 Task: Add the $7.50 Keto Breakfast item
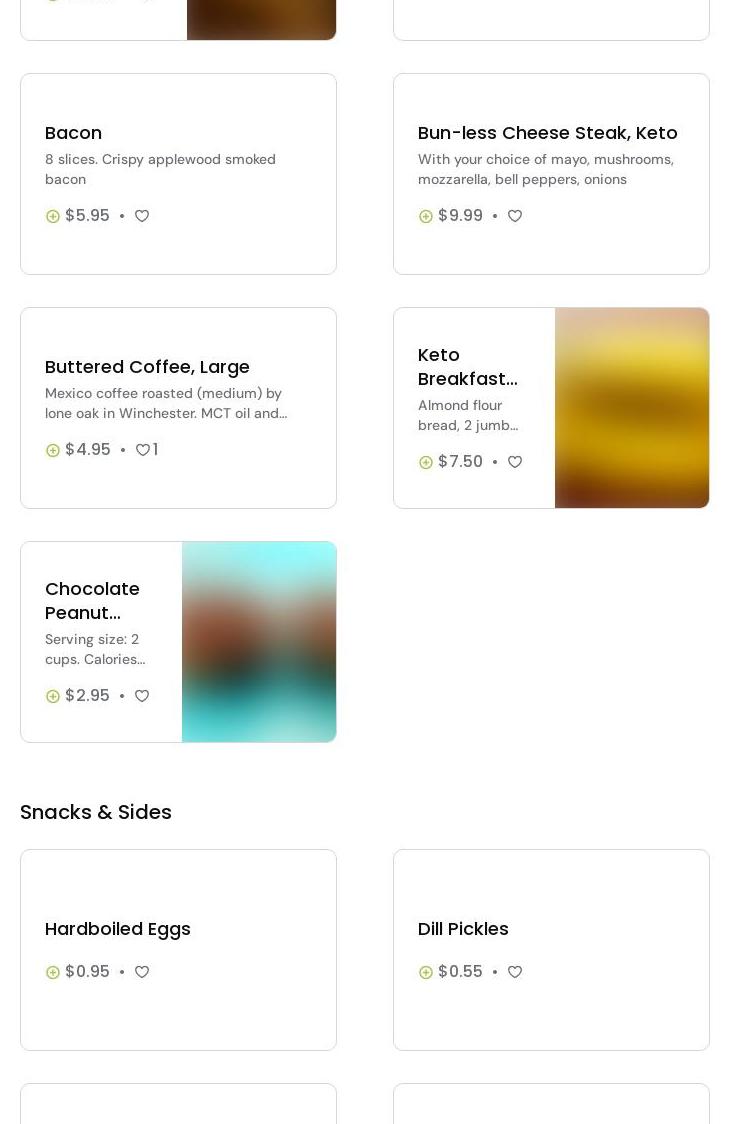[426, 462]
